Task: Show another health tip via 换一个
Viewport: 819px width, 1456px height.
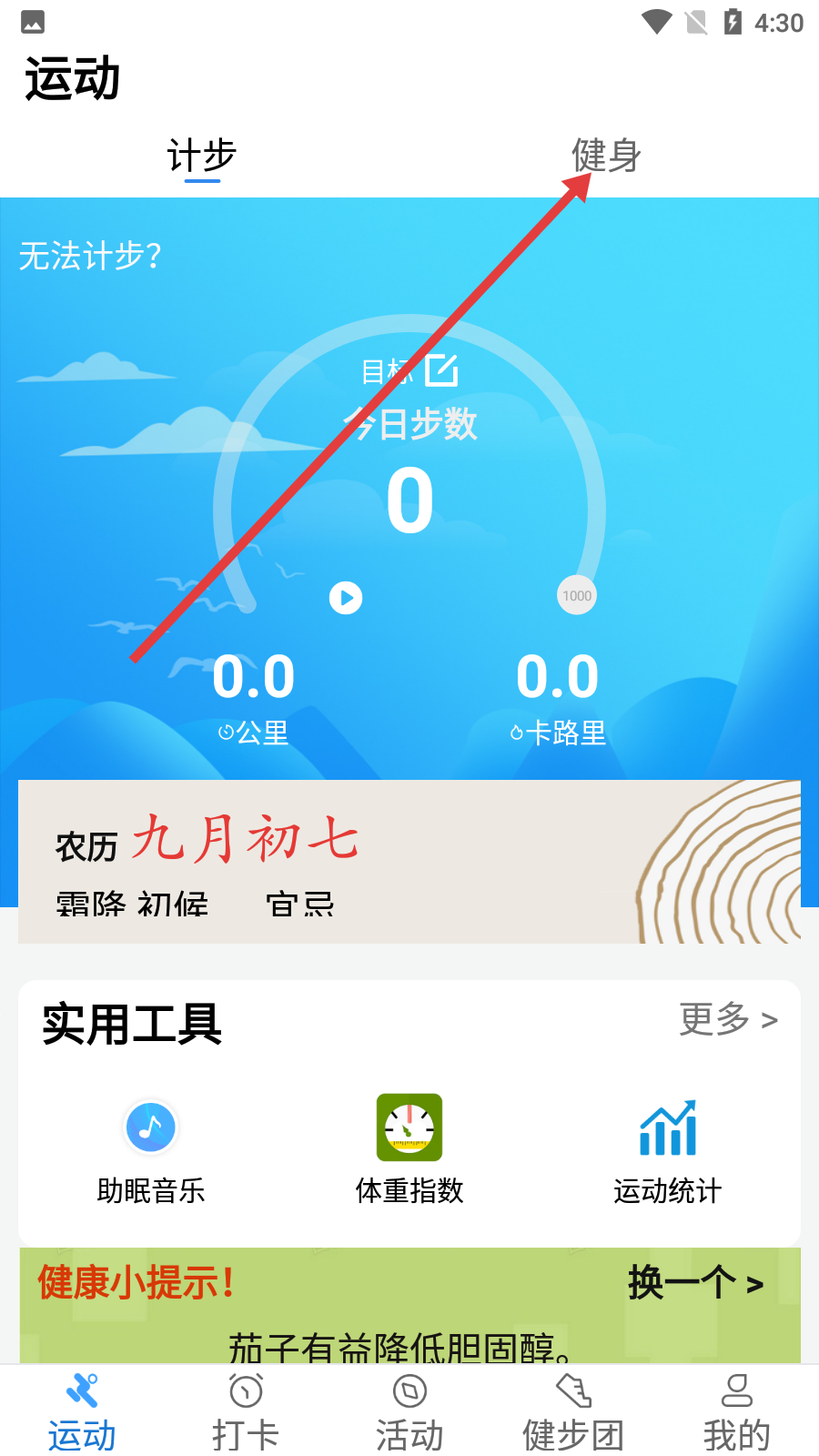Action: pyautogui.click(x=695, y=1283)
